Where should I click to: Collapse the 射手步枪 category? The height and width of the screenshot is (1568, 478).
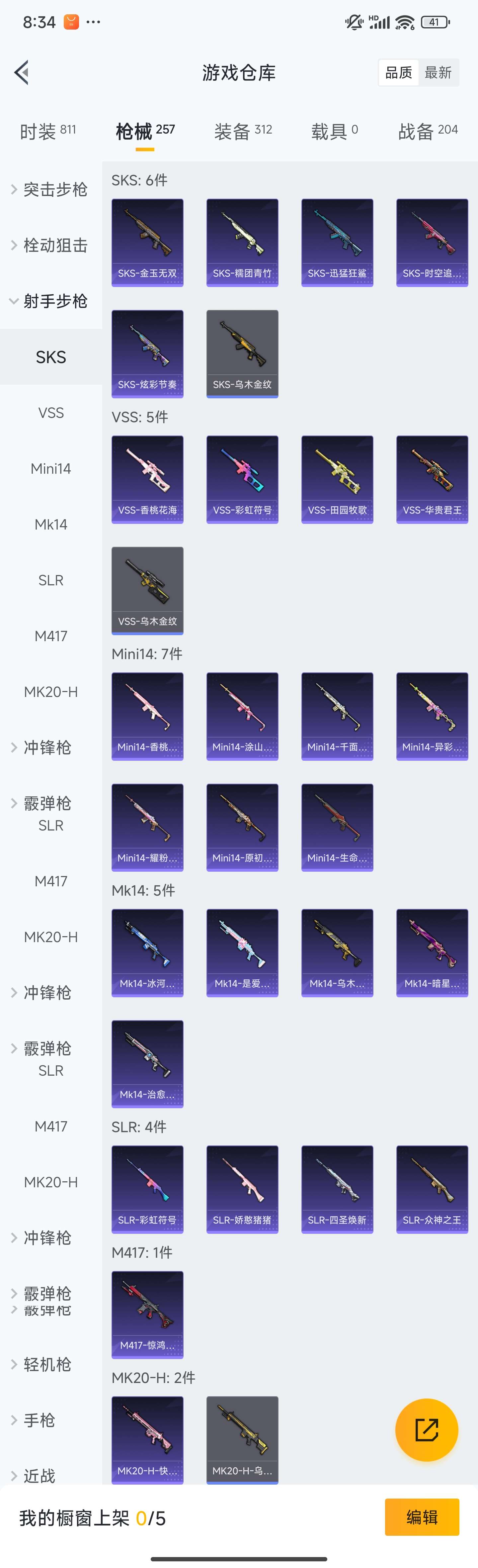coord(51,301)
